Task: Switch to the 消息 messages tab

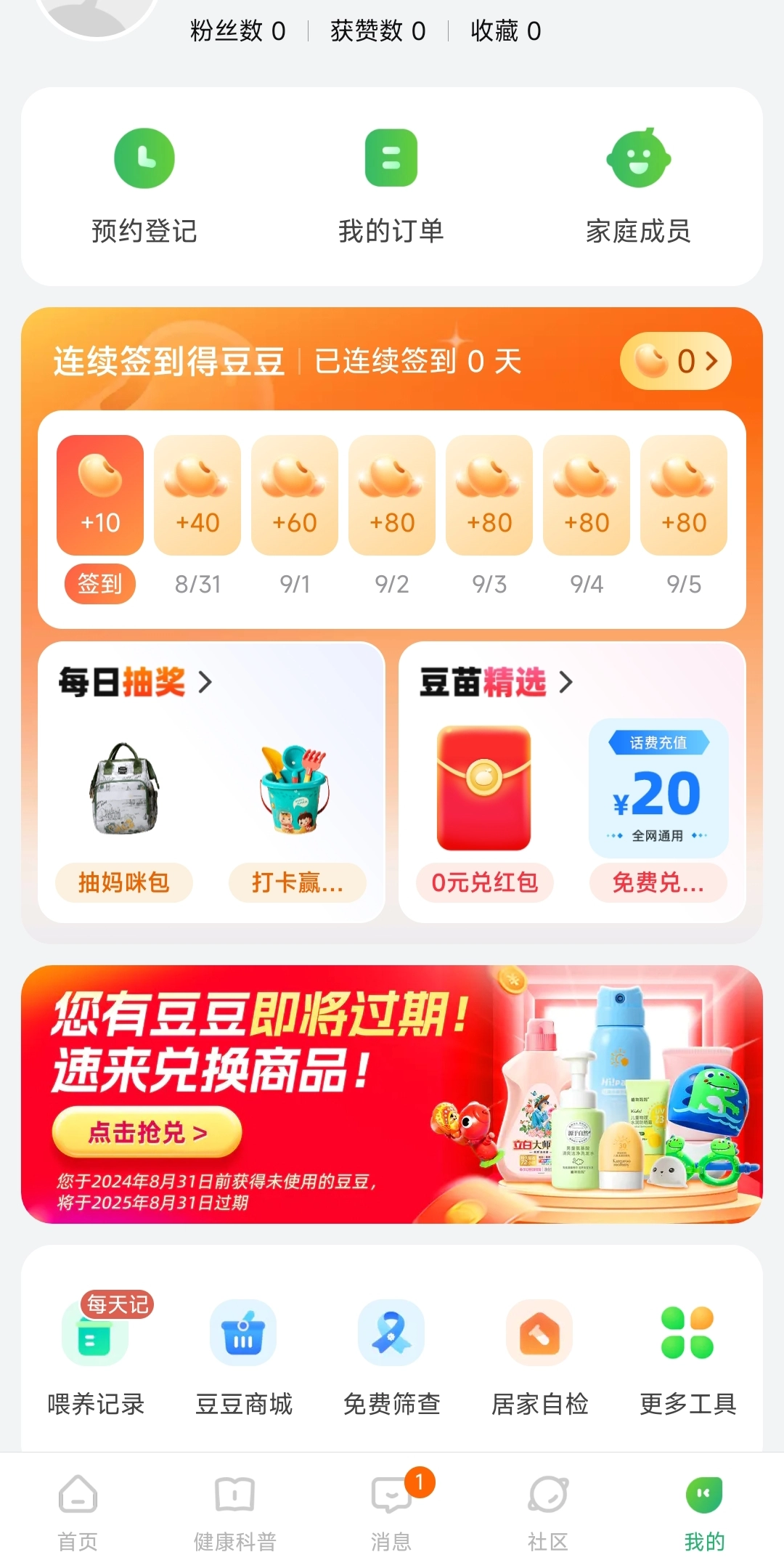Action: (x=391, y=1512)
